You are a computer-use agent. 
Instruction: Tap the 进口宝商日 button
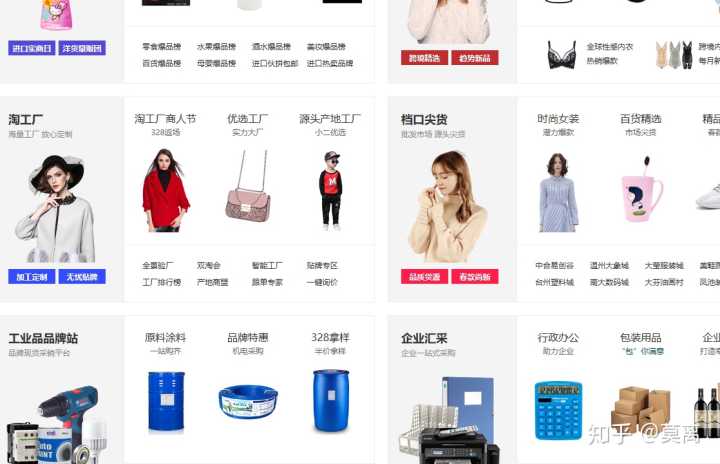click(x=32, y=48)
